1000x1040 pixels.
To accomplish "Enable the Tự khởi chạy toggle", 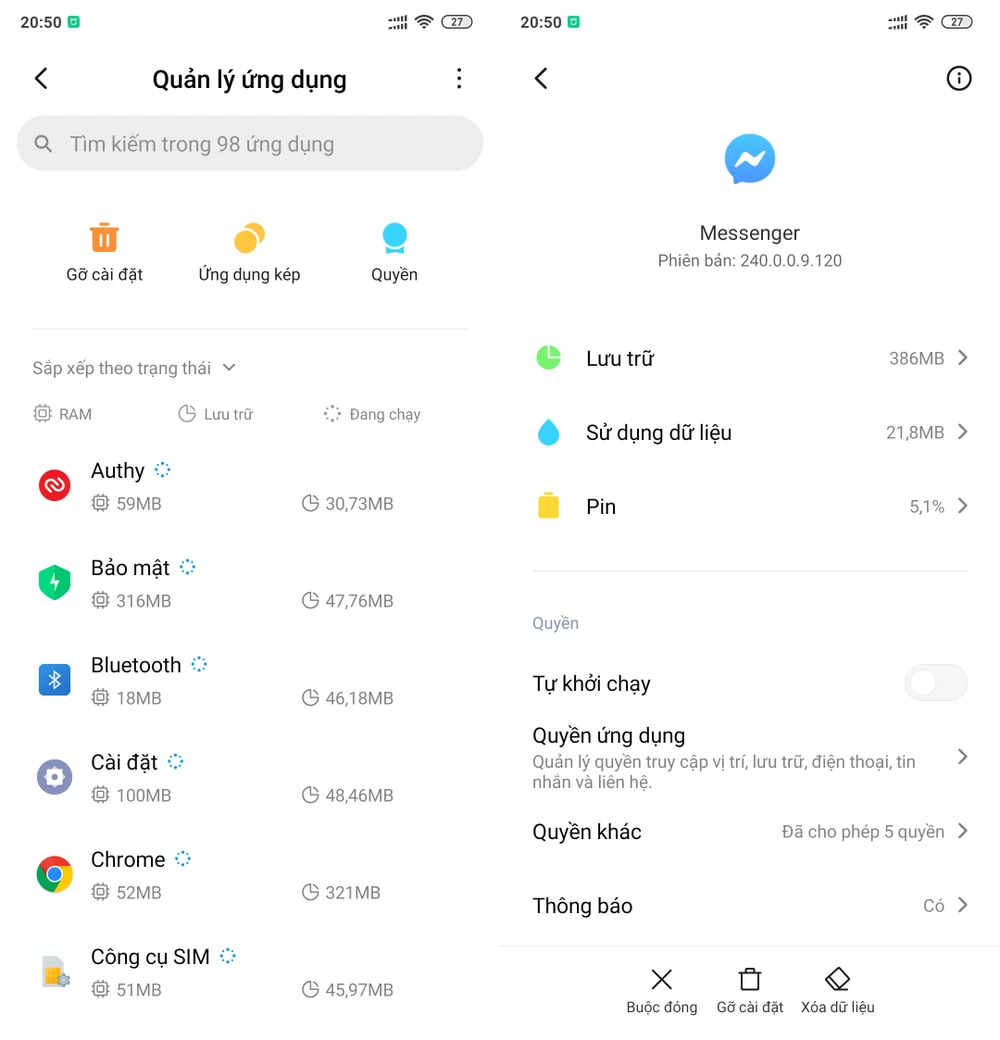I will coord(935,683).
